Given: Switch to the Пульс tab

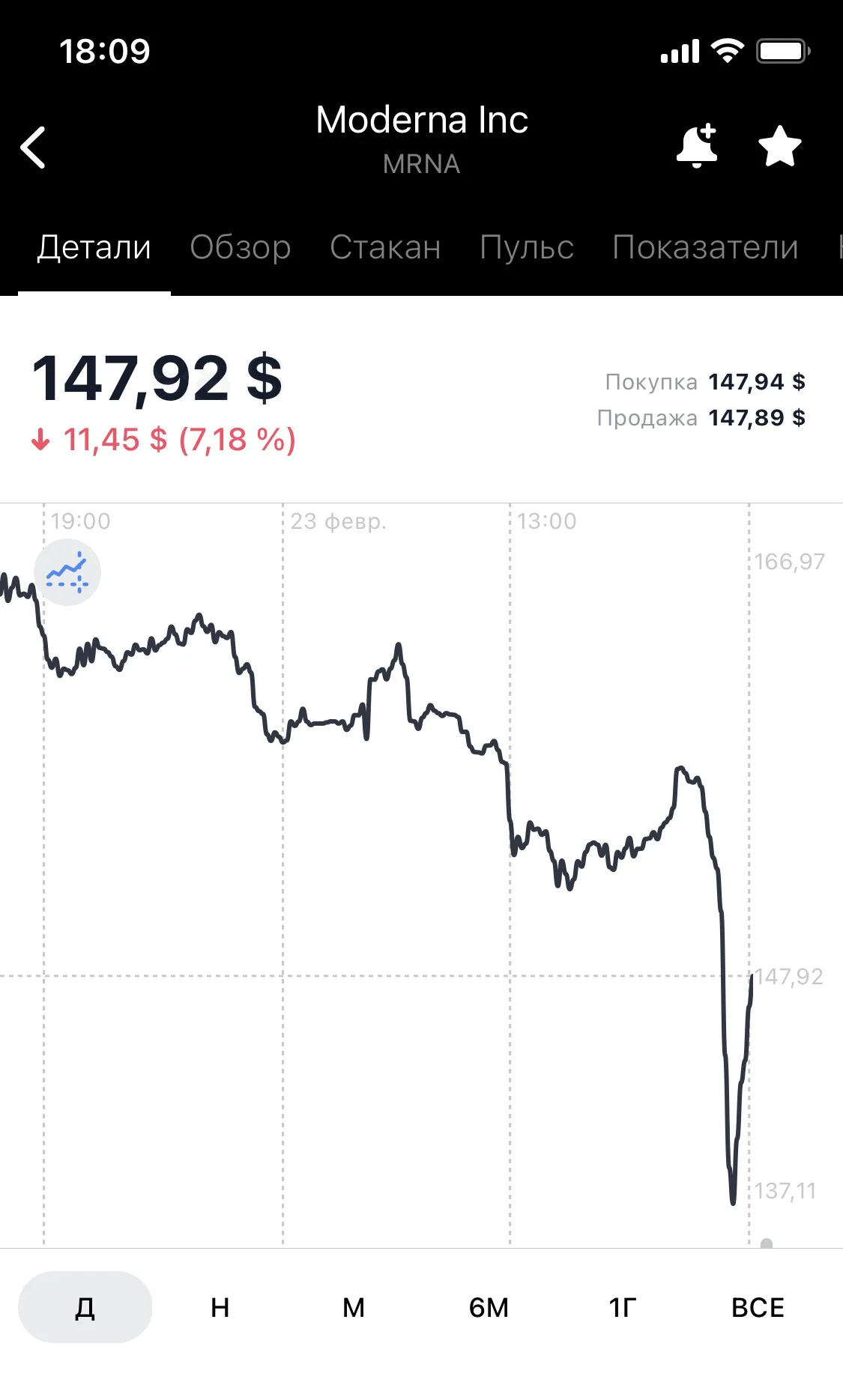Looking at the screenshot, I should pos(527,247).
